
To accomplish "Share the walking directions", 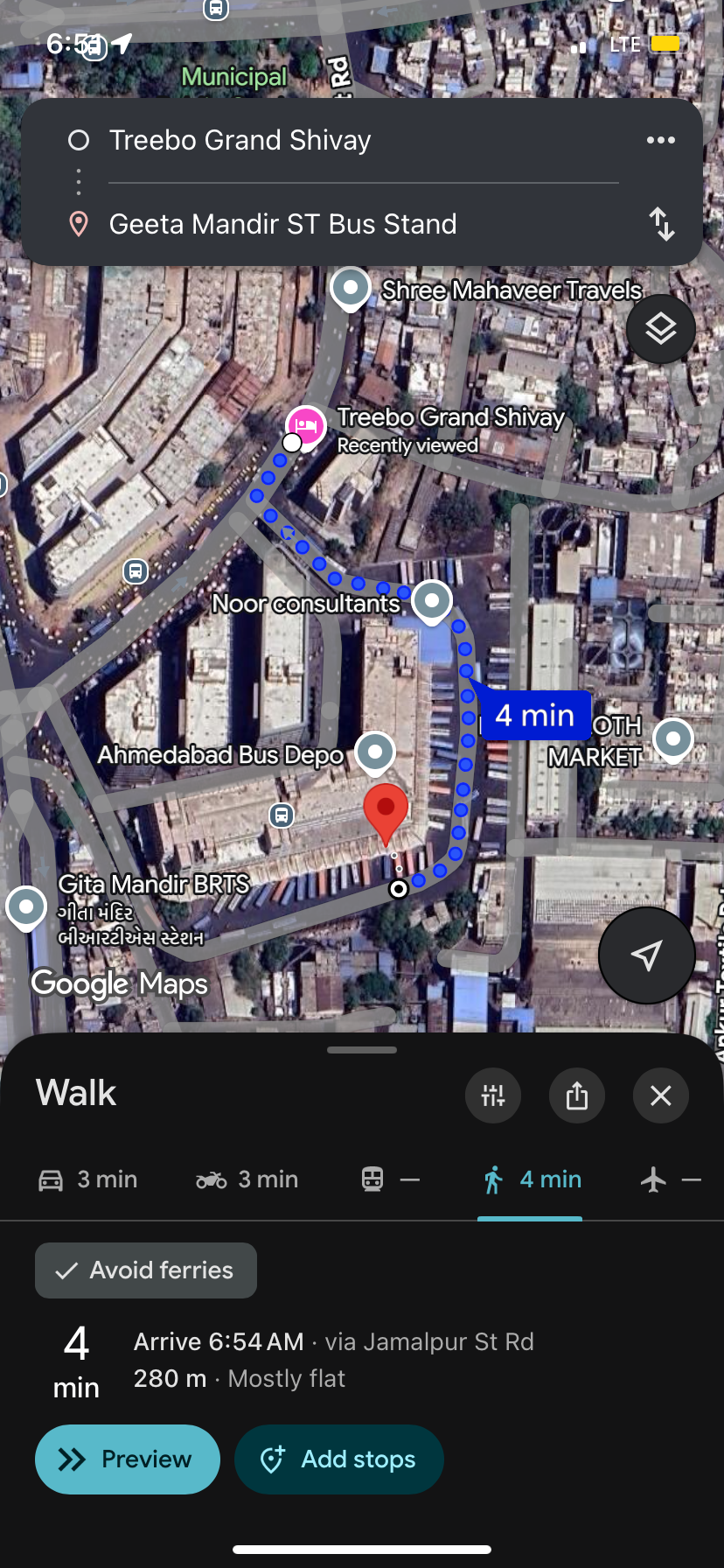I will coord(577,1095).
